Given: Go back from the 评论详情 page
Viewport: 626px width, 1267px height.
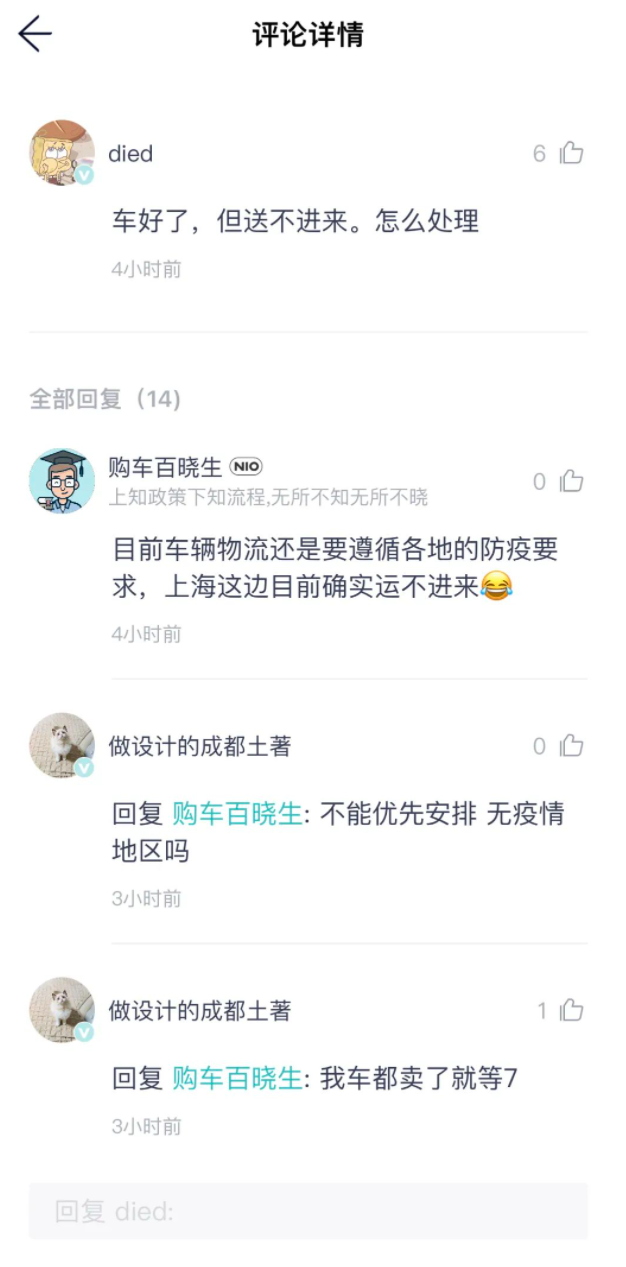Looking at the screenshot, I should click(35, 34).
